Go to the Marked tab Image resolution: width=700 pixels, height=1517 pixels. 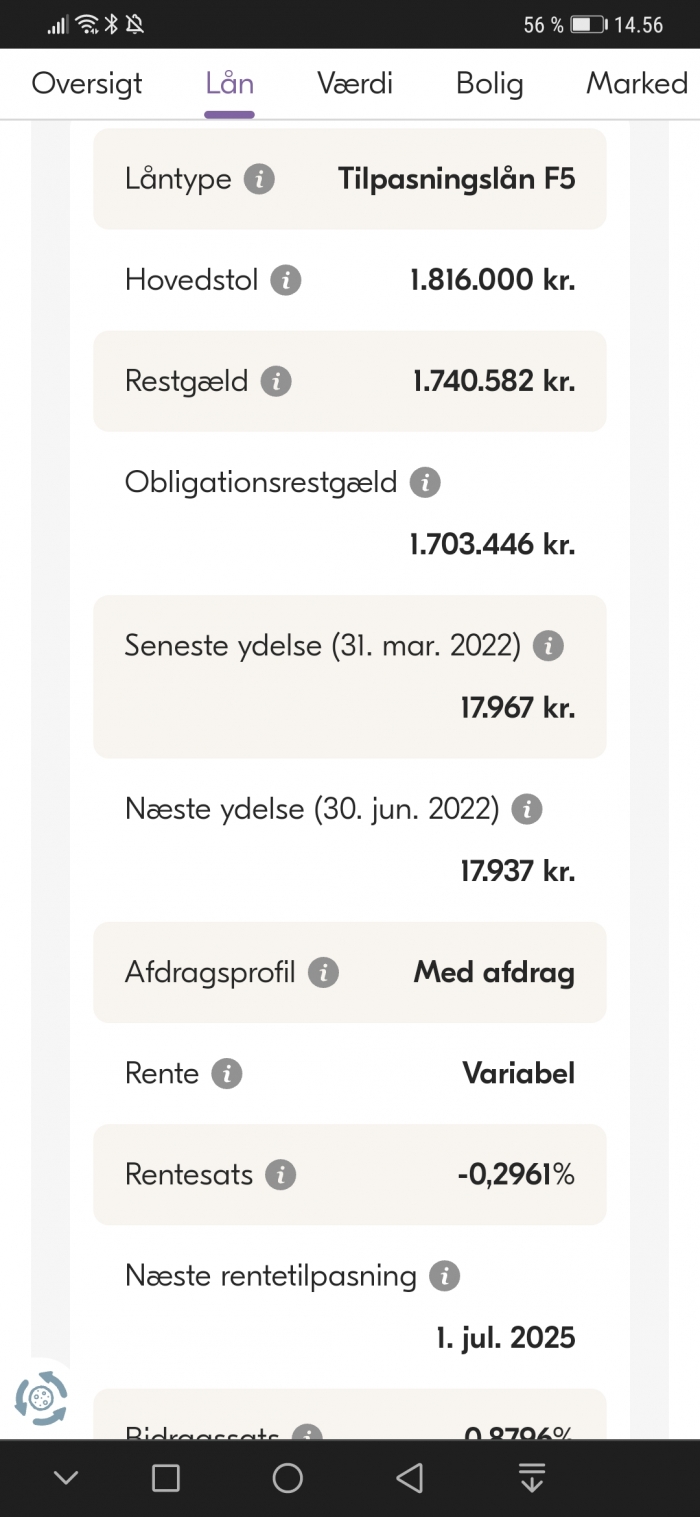tap(637, 83)
